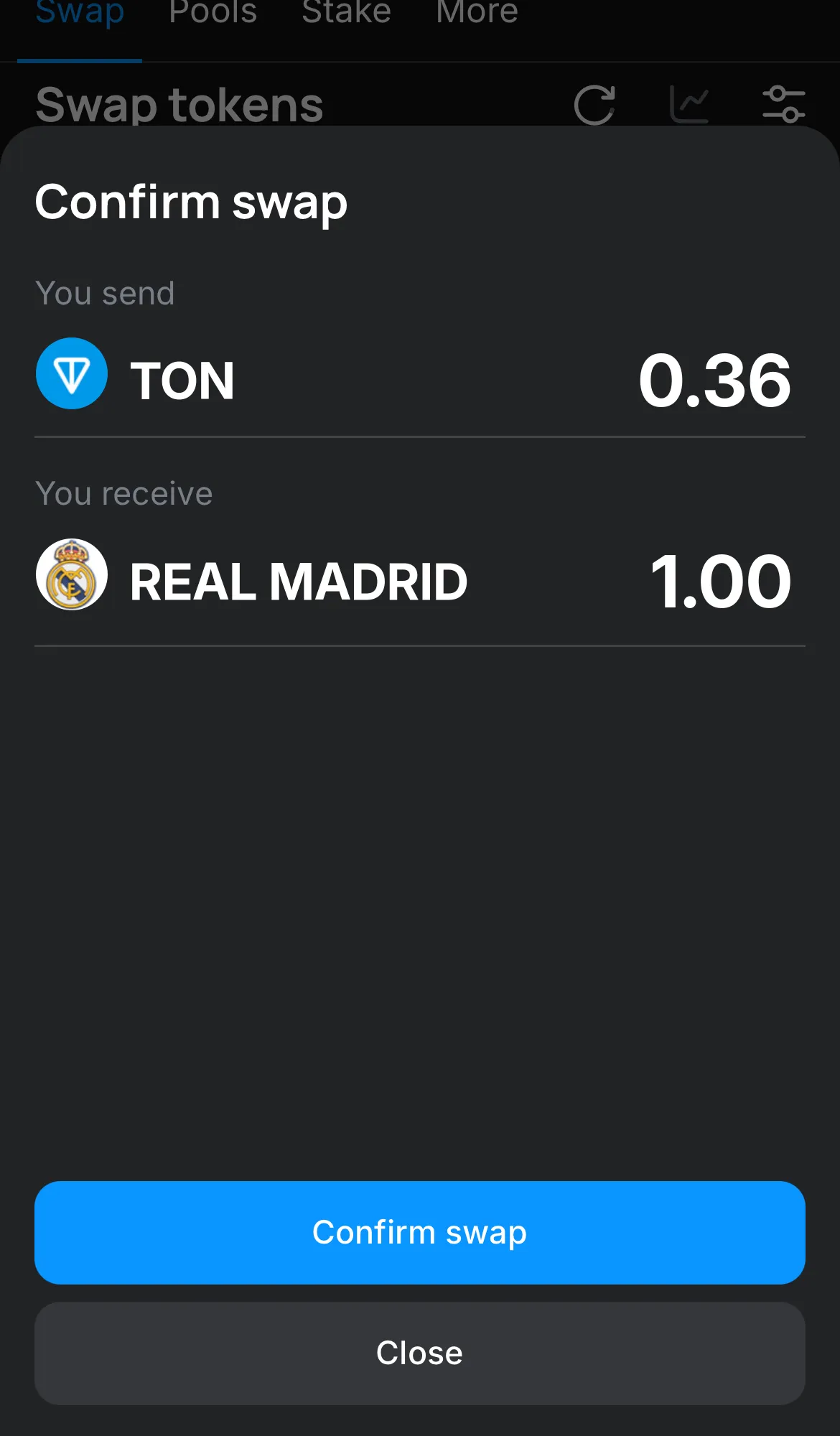Tap the blue TON diamond emblem
840x1436 pixels.
pyautogui.click(x=71, y=374)
